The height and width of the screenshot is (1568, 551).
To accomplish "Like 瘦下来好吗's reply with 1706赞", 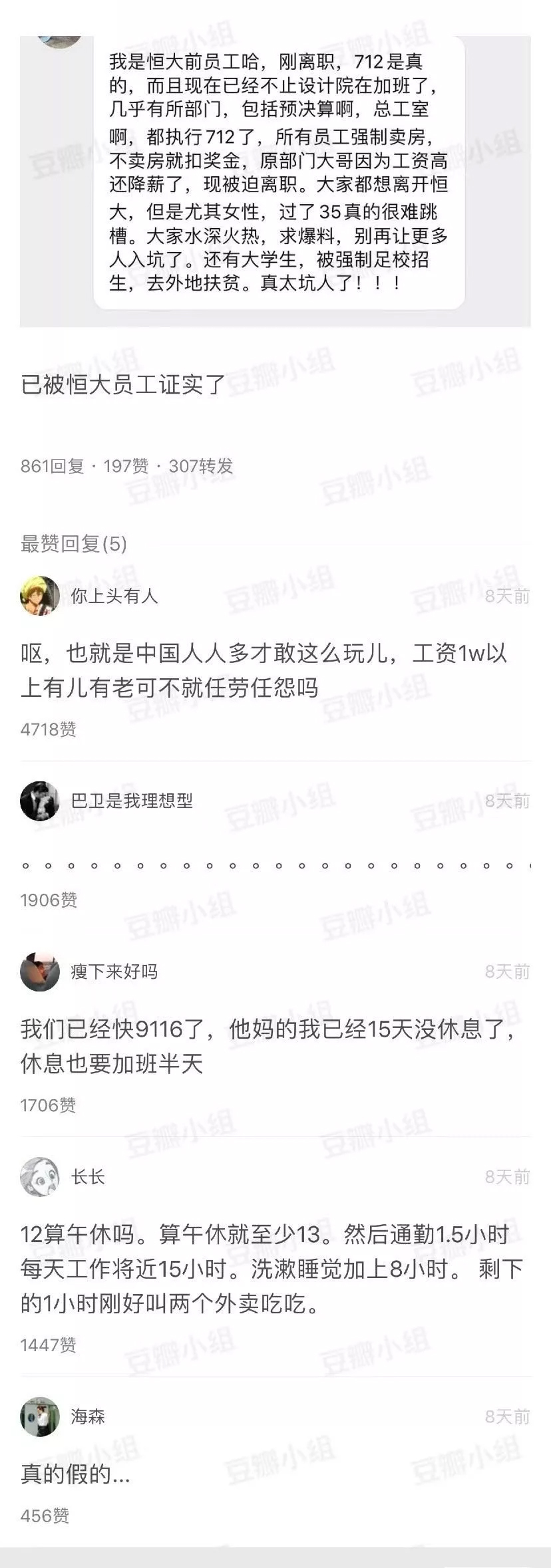I will click(49, 1105).
